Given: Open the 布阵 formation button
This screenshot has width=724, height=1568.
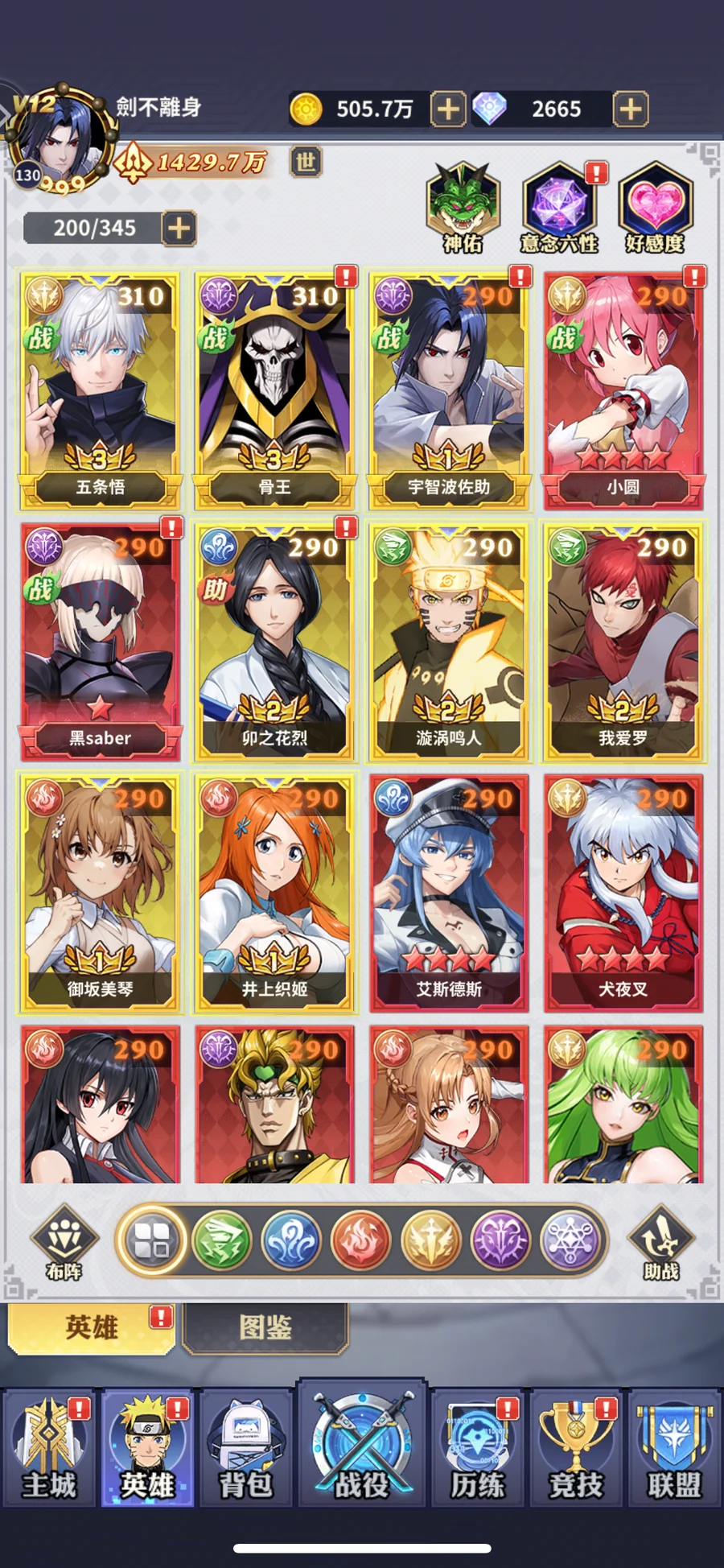Looking at the screenshot, I should tap(64, 1243).
